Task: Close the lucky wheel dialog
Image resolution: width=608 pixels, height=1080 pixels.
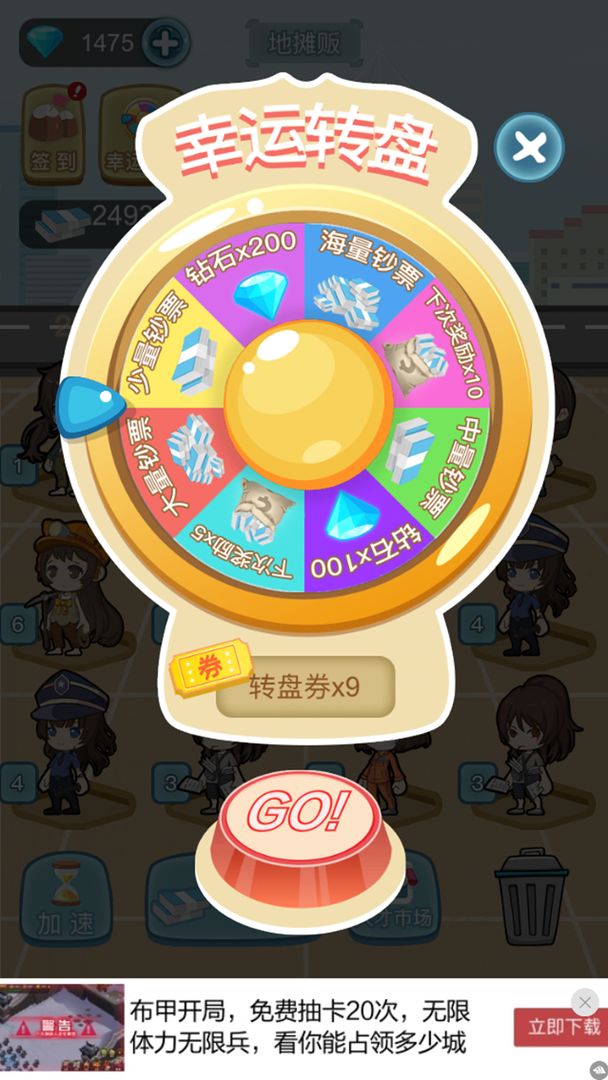Action: point(529,149)
